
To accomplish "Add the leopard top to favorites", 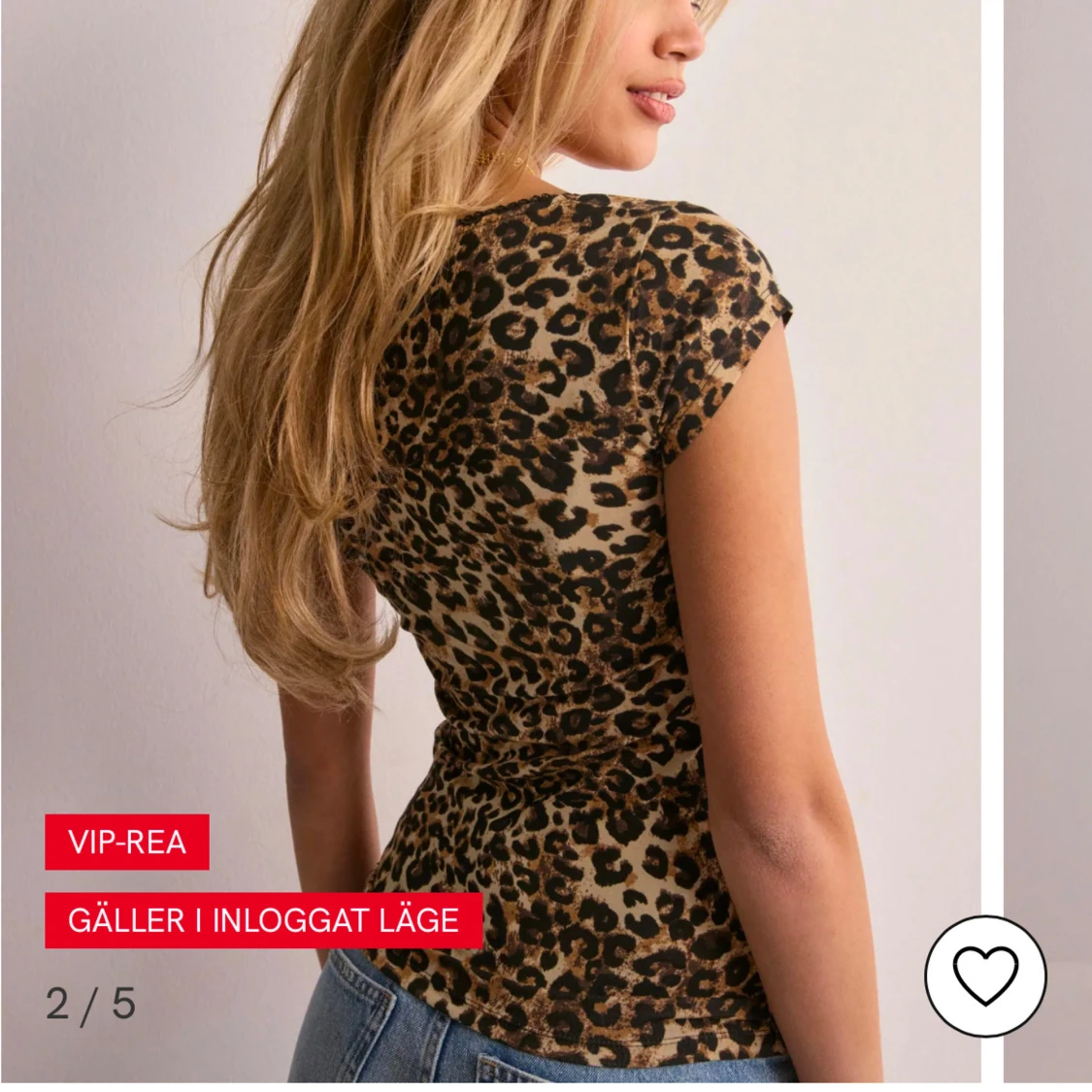I will coord(984,976).
